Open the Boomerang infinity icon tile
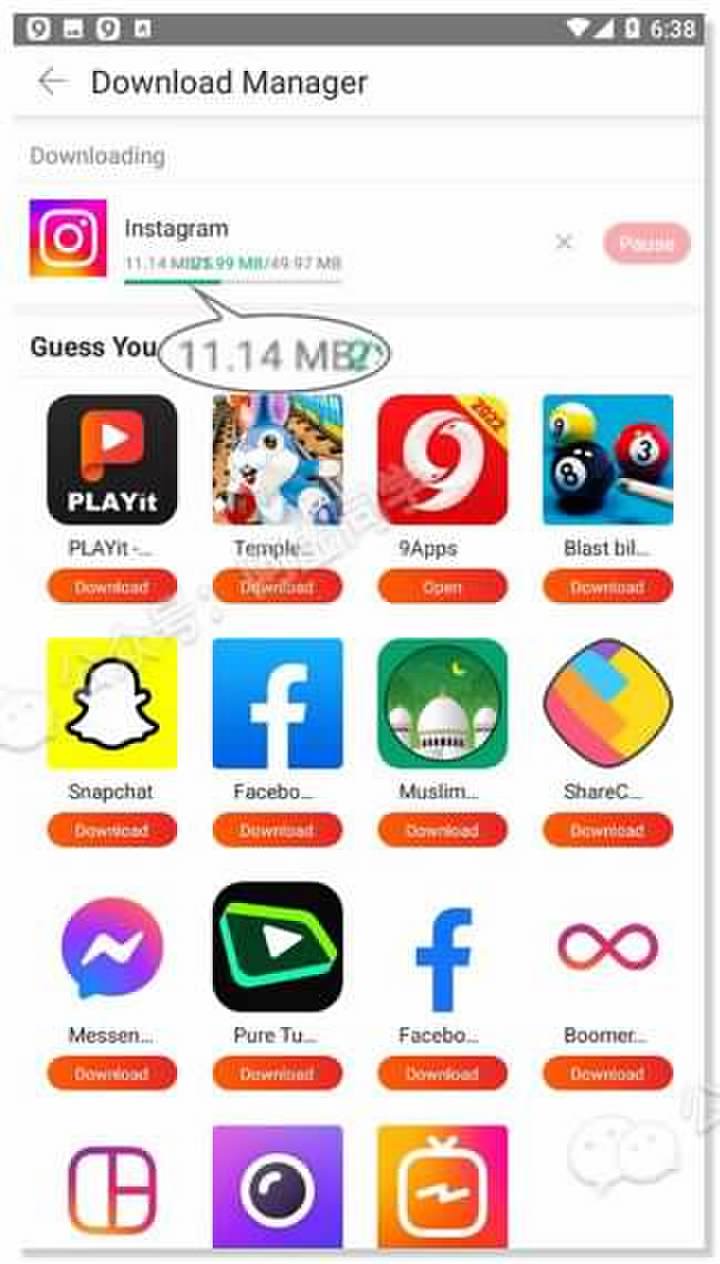The height and width of the screenshot is (1264, 720). (607, 947)
